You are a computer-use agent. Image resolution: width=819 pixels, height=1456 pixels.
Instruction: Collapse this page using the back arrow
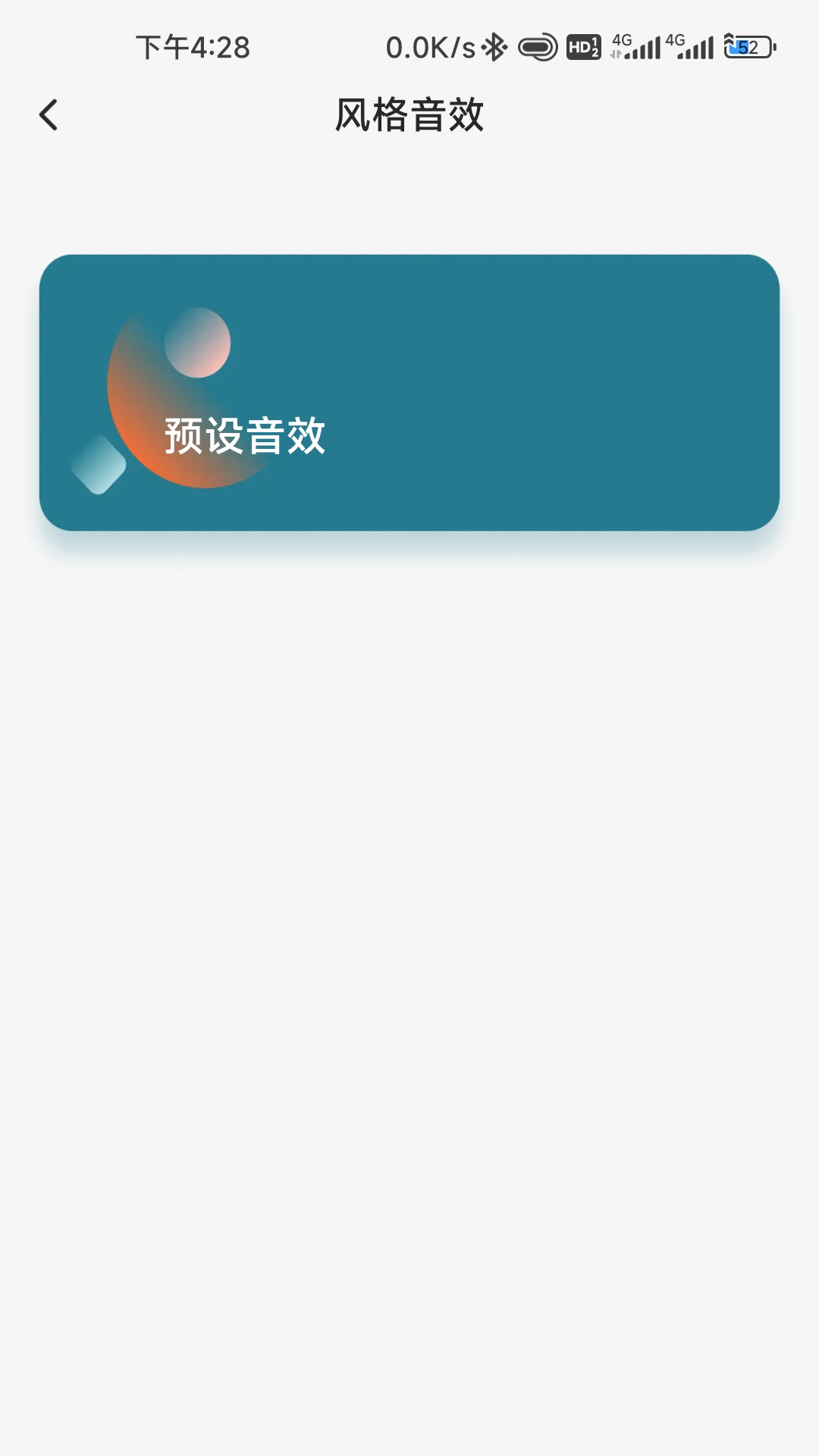tap(49, 115)
